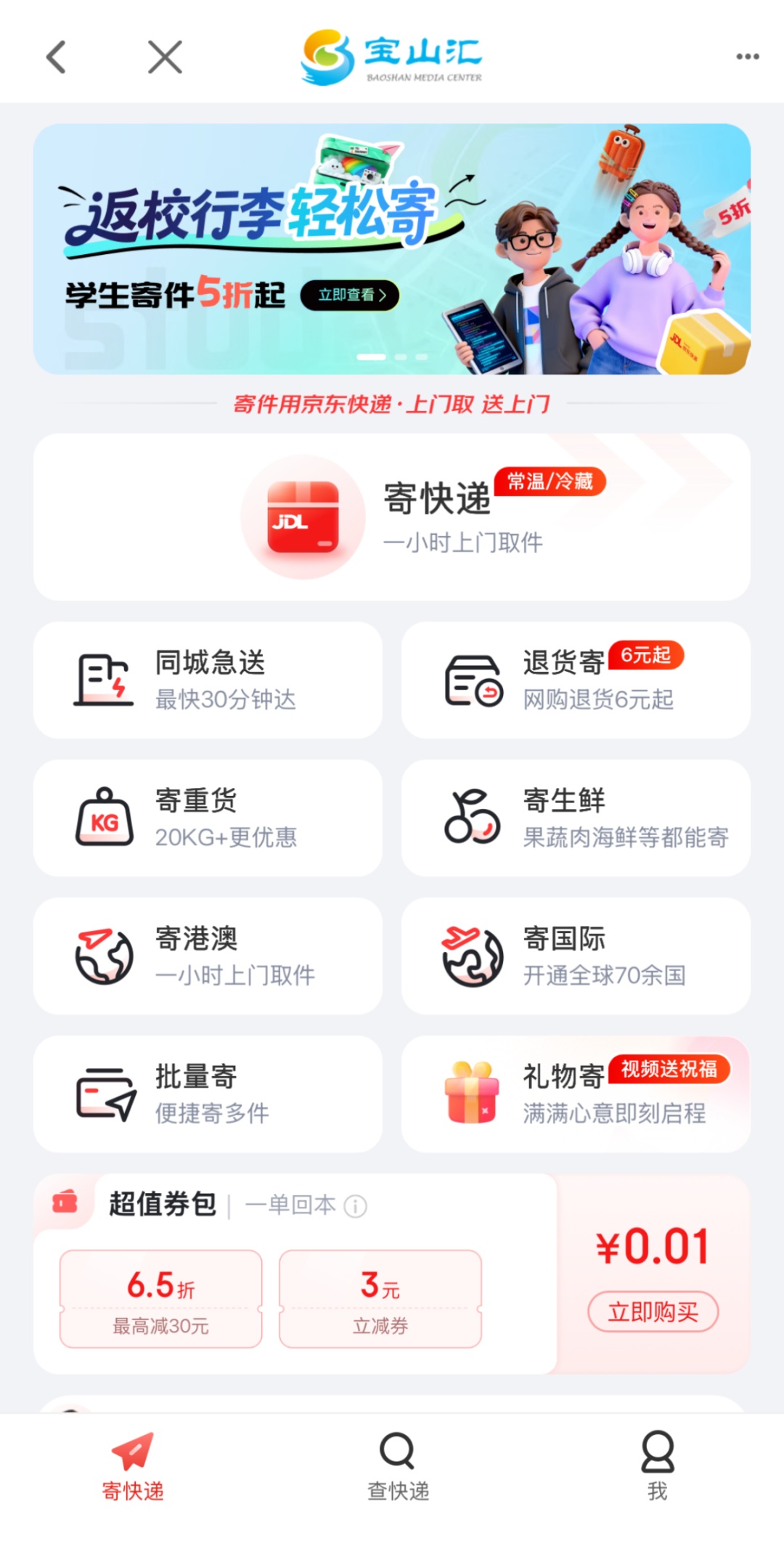Image resolution: width=784 pixels, height=1546 pixels.
Task: Open 寄国际 international shipping
Action: 576,956
